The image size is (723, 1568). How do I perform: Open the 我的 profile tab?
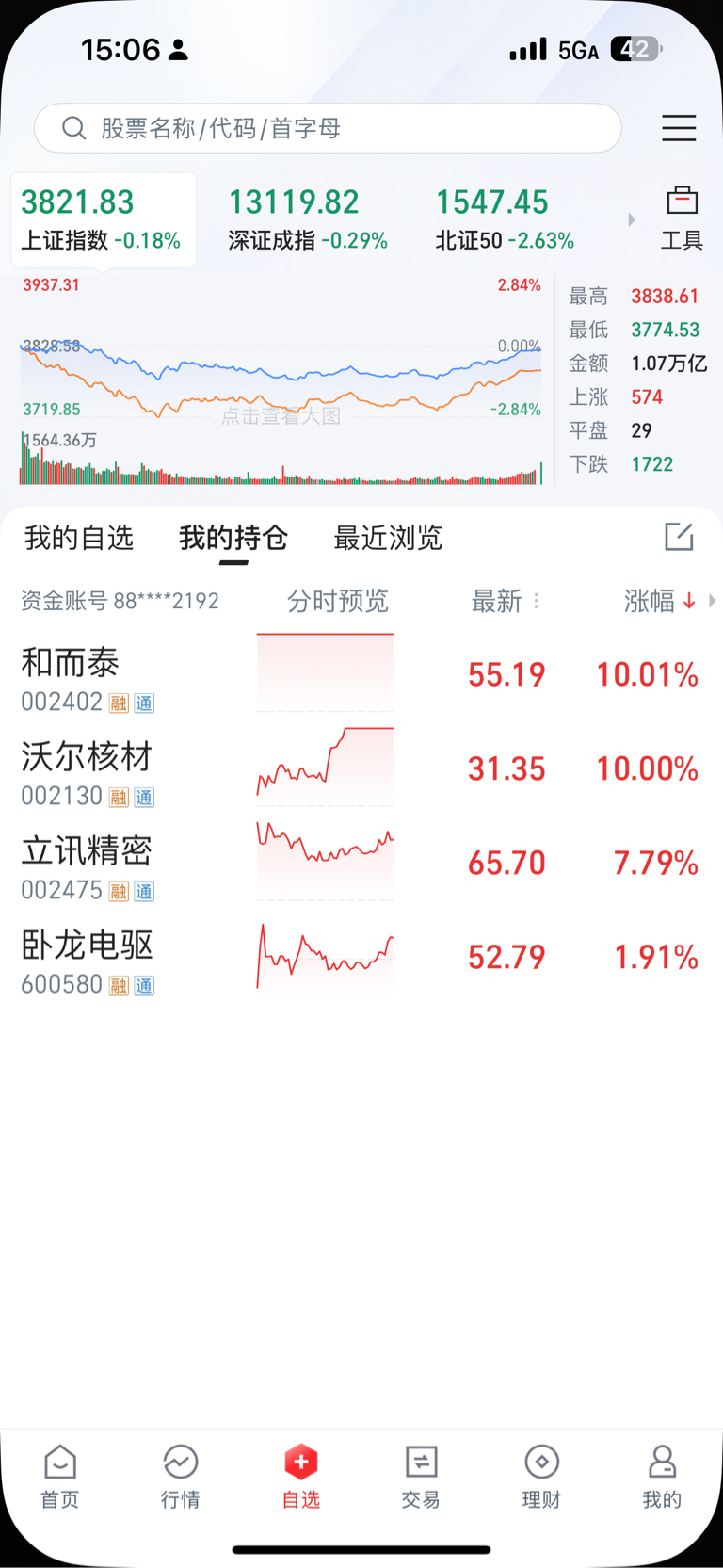(662, 1477)
